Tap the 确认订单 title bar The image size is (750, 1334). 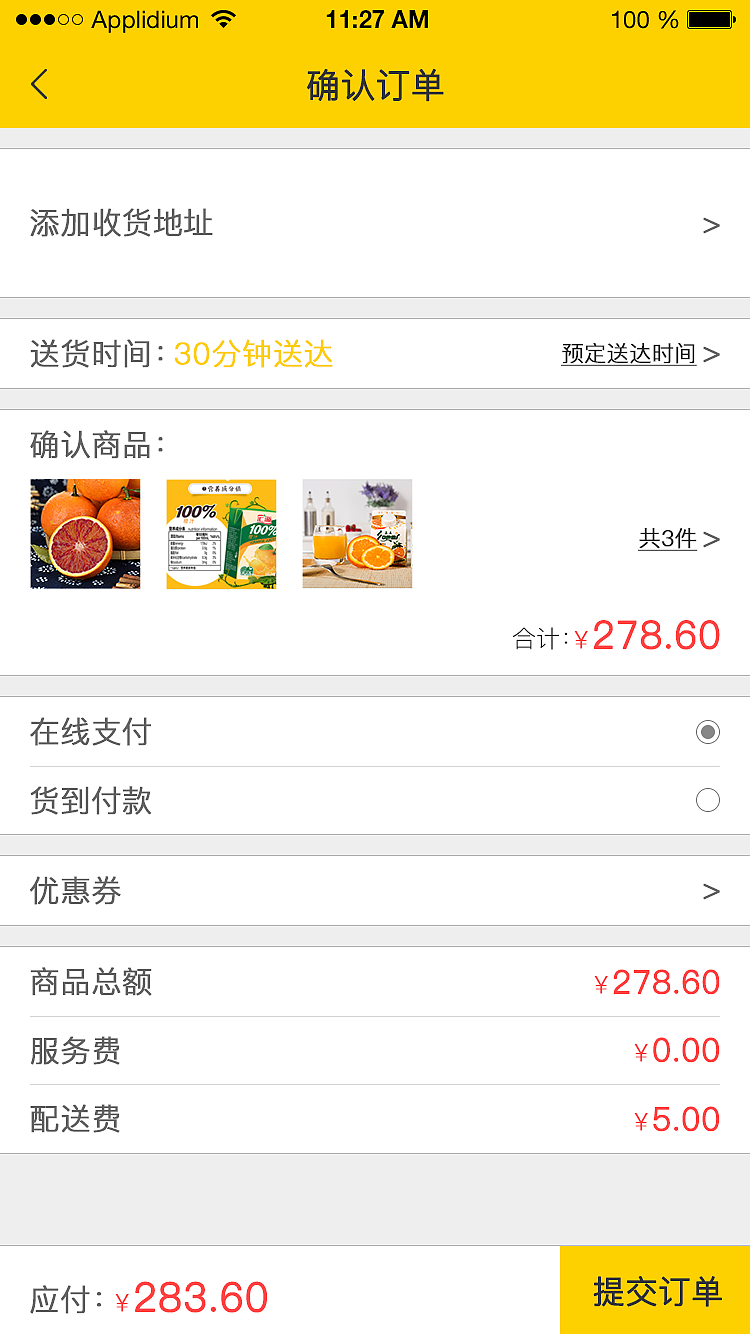pos(375,85)
